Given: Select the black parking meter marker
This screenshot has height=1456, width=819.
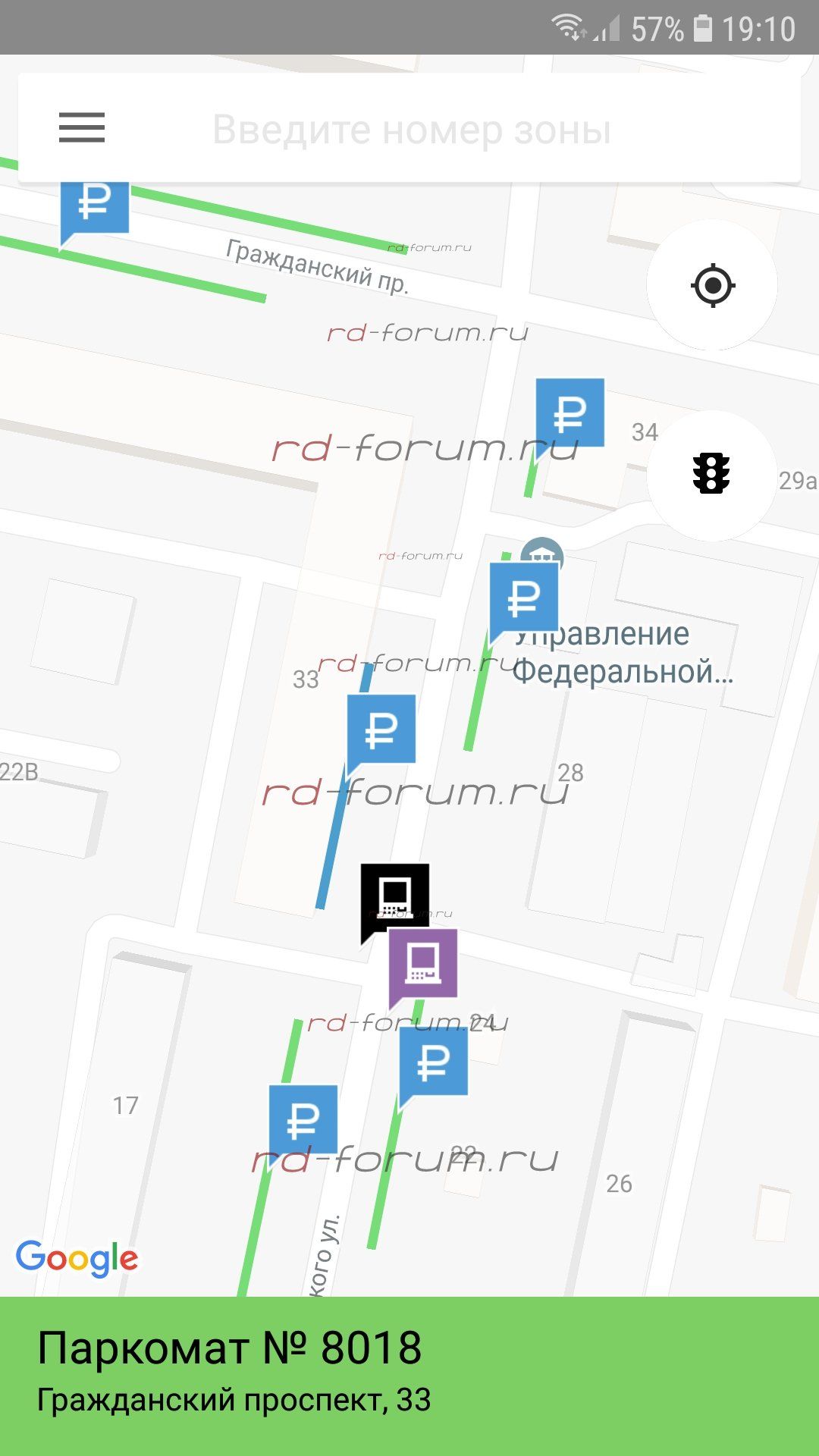Looking at the screenshot, I should 394,898.
